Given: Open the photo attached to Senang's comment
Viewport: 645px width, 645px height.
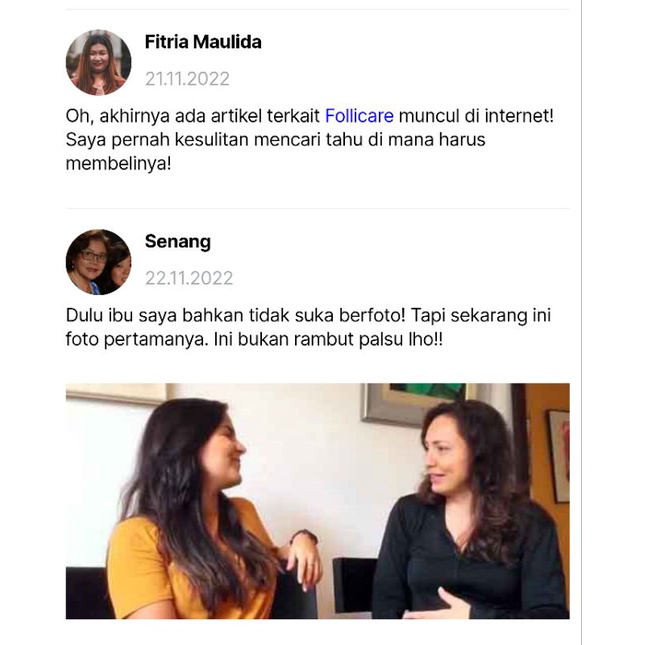Looking at the screenshot, I should 317,500.
